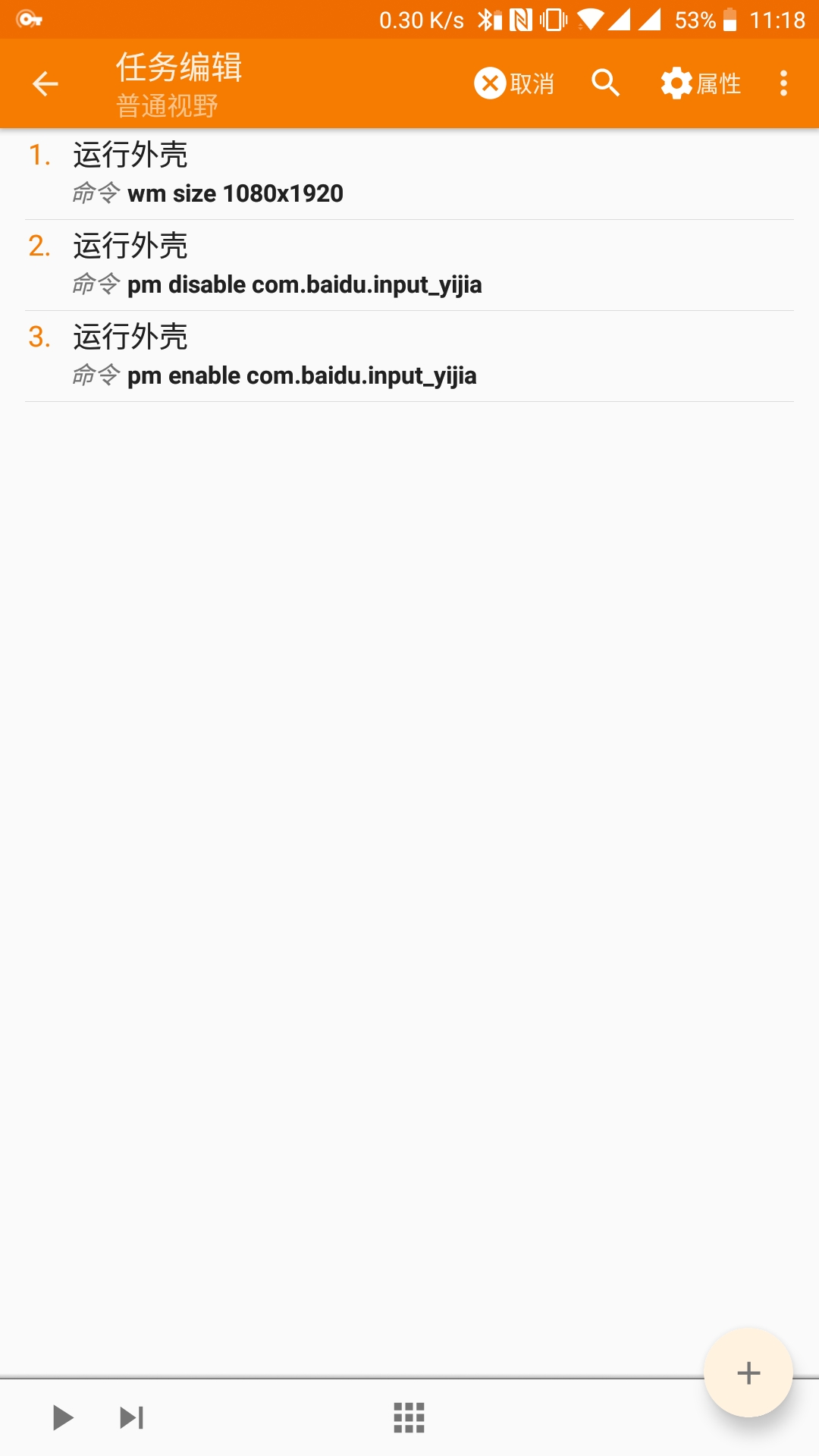Open the search magnifier icon

pos(605,83)
